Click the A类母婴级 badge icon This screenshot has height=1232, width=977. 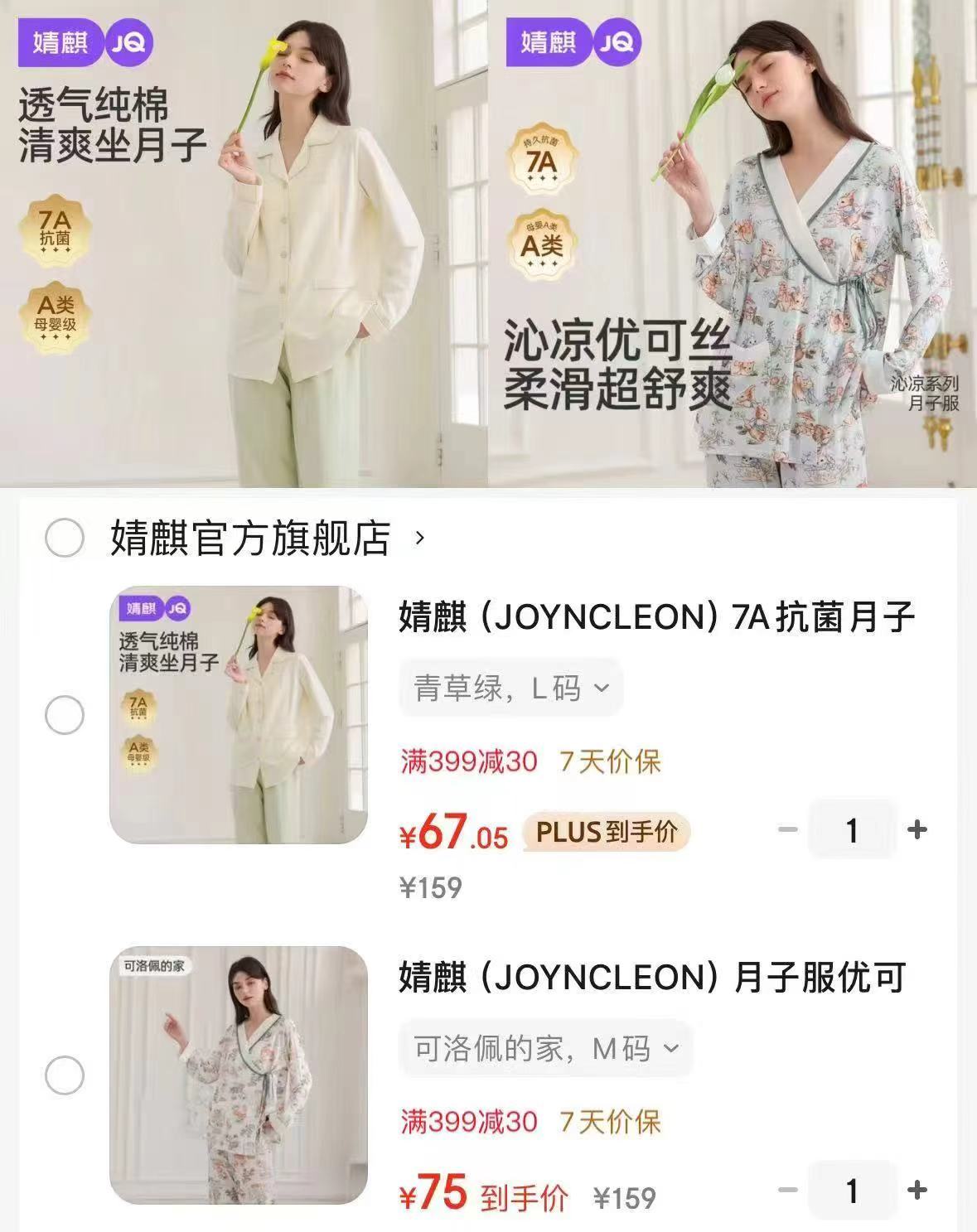click(55, 312)
